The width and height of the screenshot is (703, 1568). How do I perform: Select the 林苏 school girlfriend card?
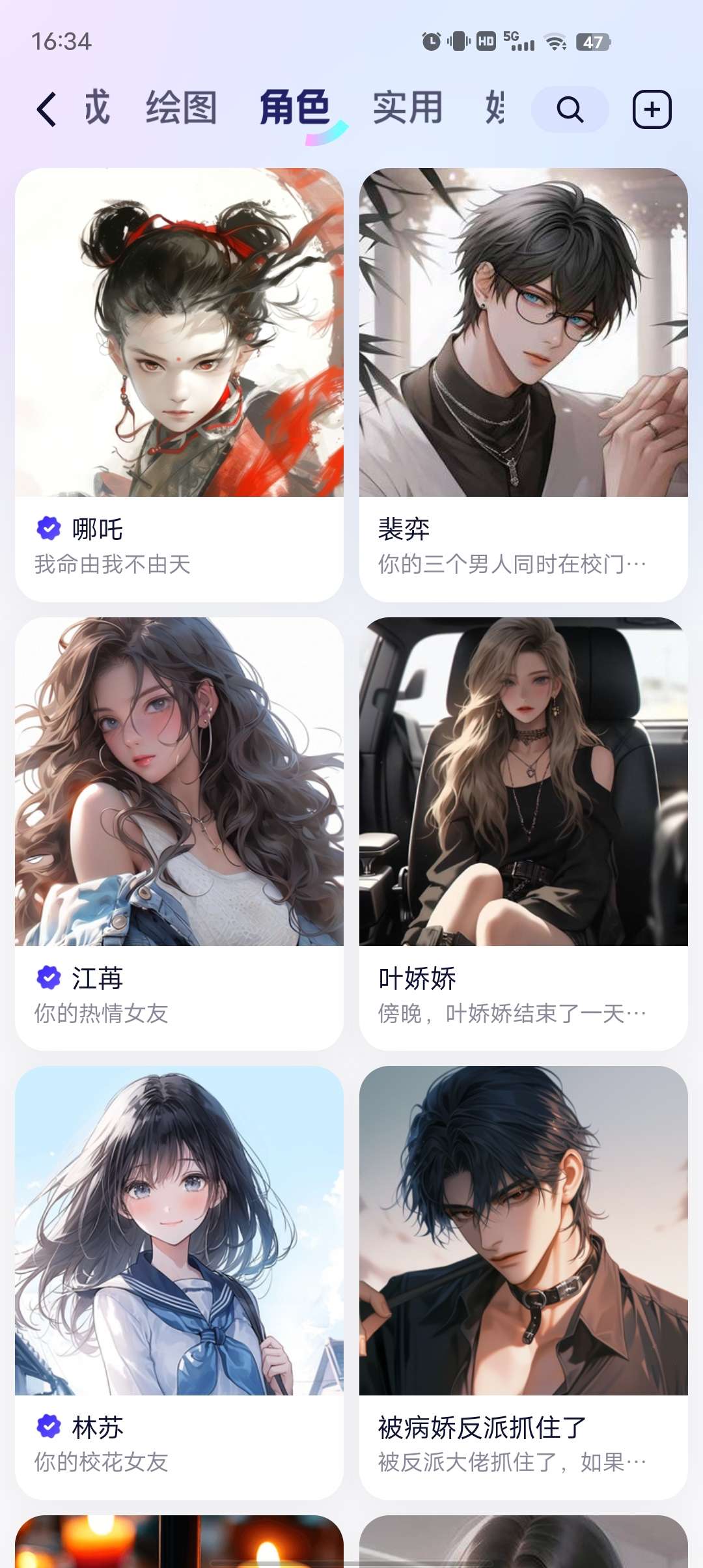pos(179,1283)
